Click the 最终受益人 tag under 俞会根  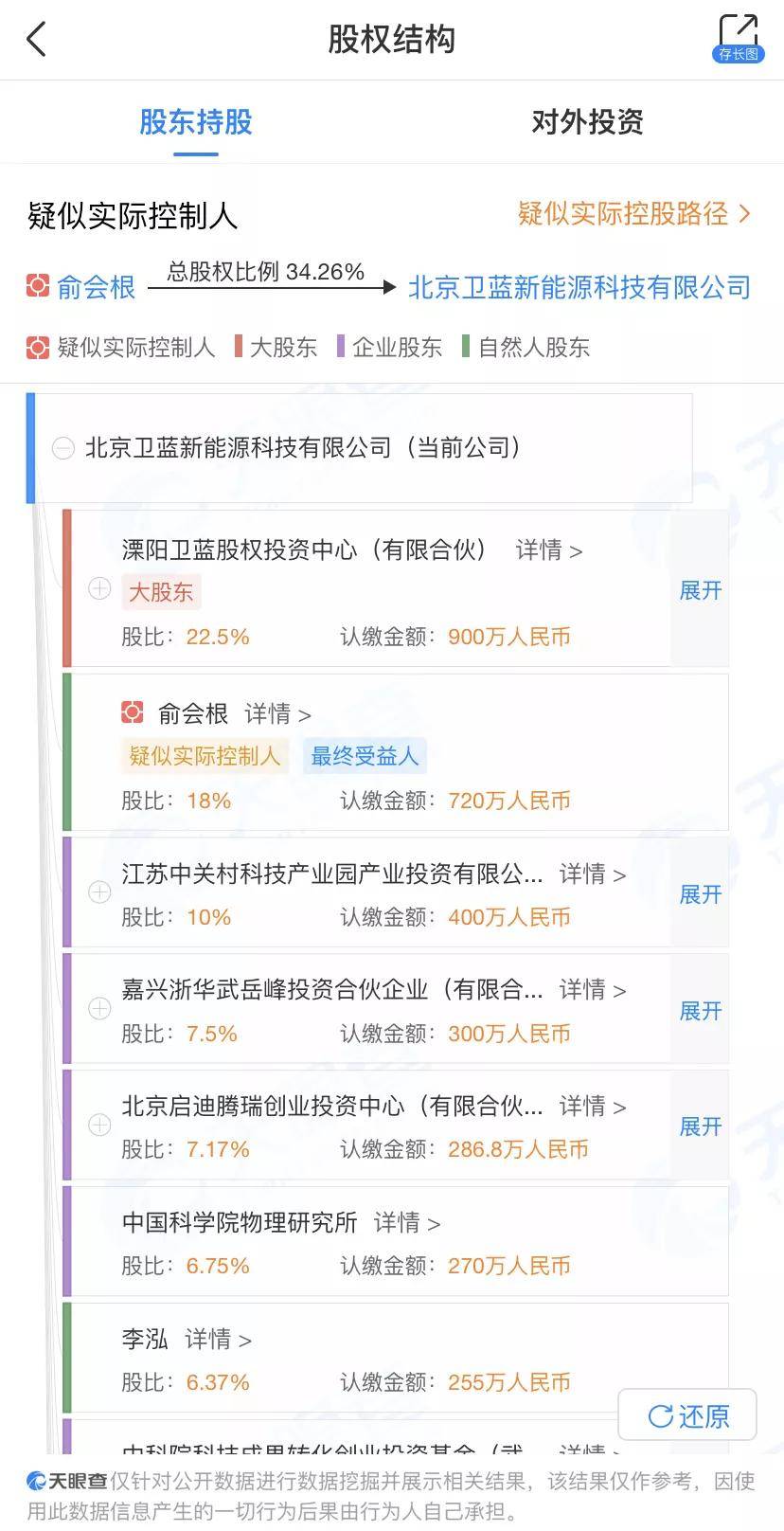click(365, 755)
